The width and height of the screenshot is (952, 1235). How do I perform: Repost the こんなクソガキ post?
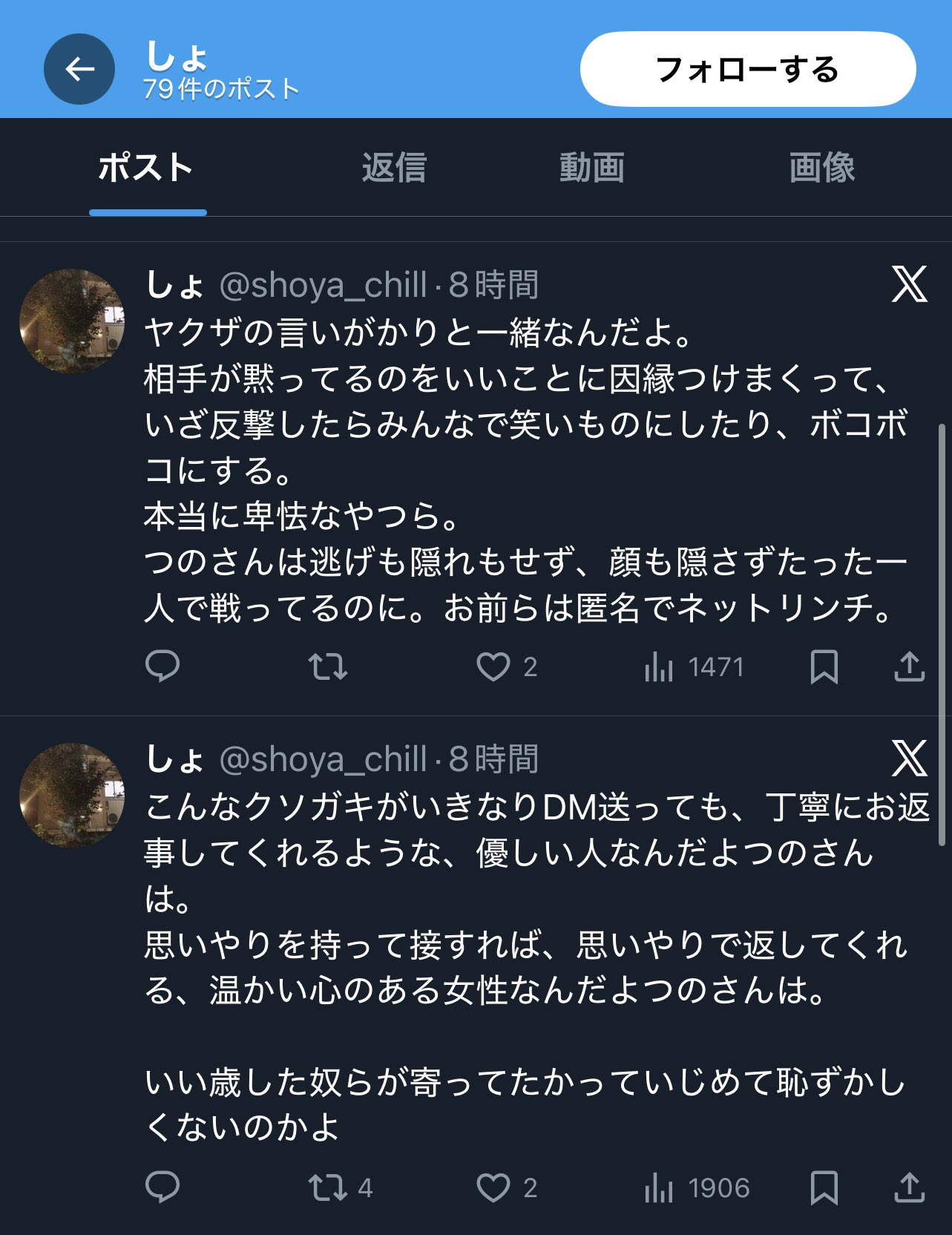pos(327,1187)
